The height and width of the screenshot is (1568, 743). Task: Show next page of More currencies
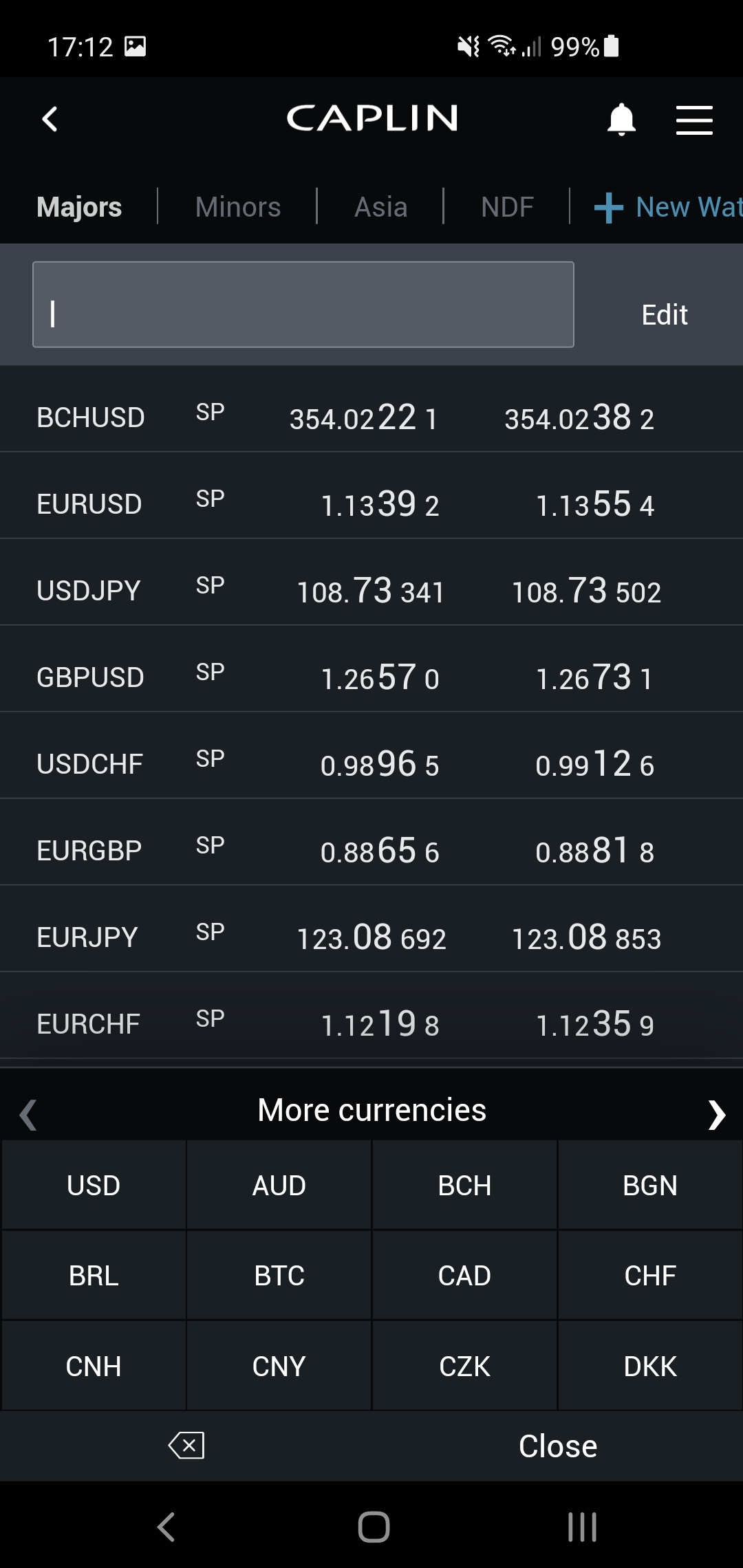716,1115
